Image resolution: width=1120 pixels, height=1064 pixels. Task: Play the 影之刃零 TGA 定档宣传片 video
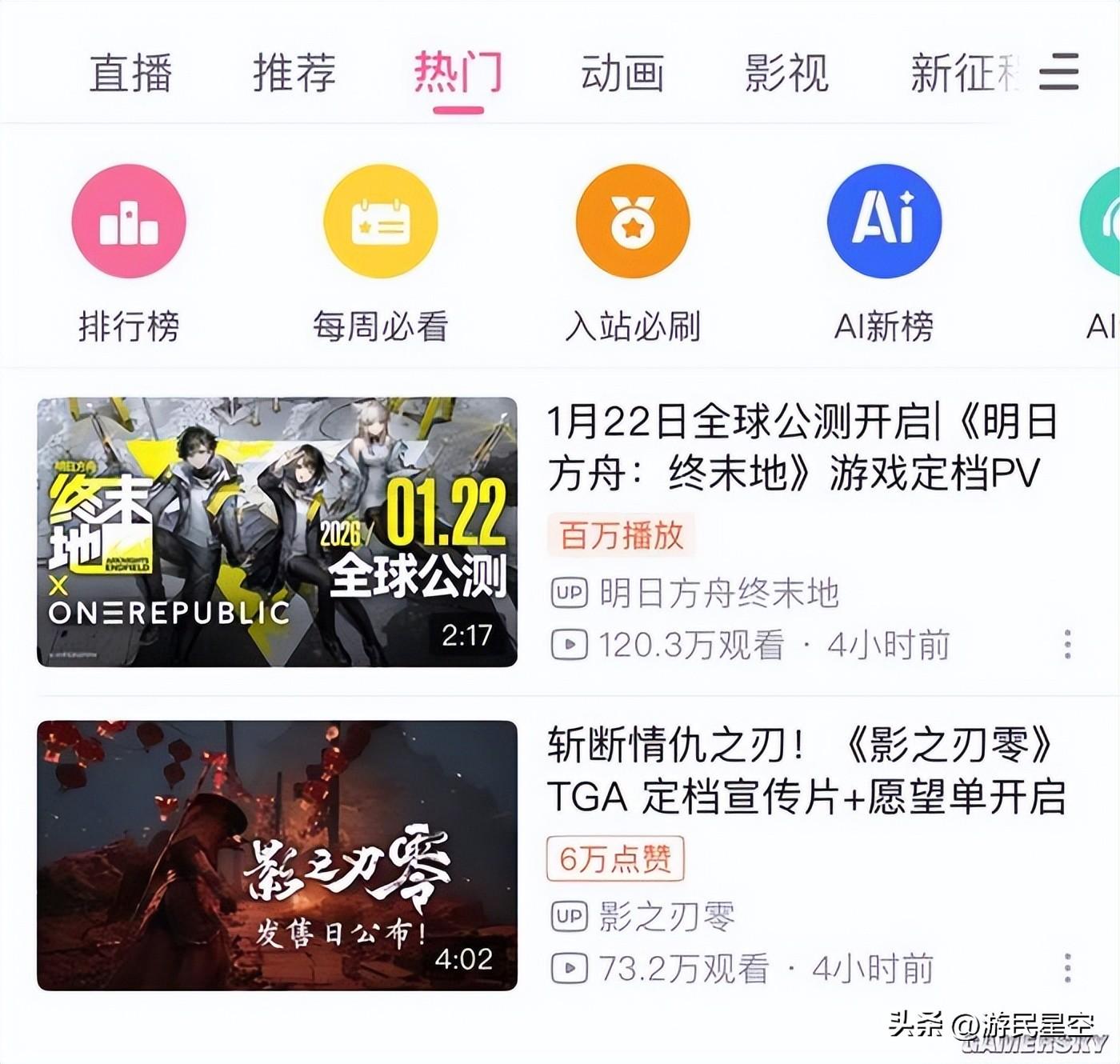tap(277, 855)
